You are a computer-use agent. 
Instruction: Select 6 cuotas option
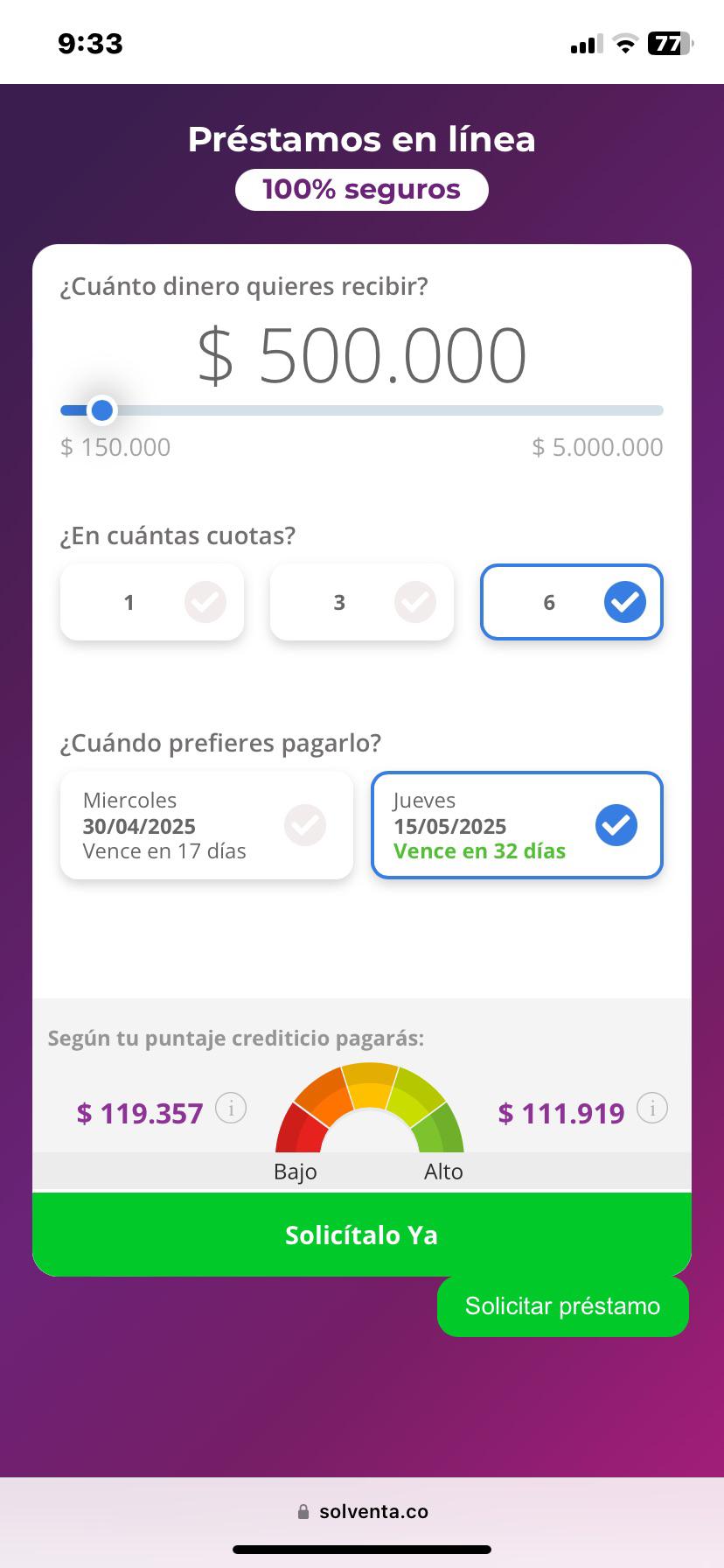(x=571, y=602)
